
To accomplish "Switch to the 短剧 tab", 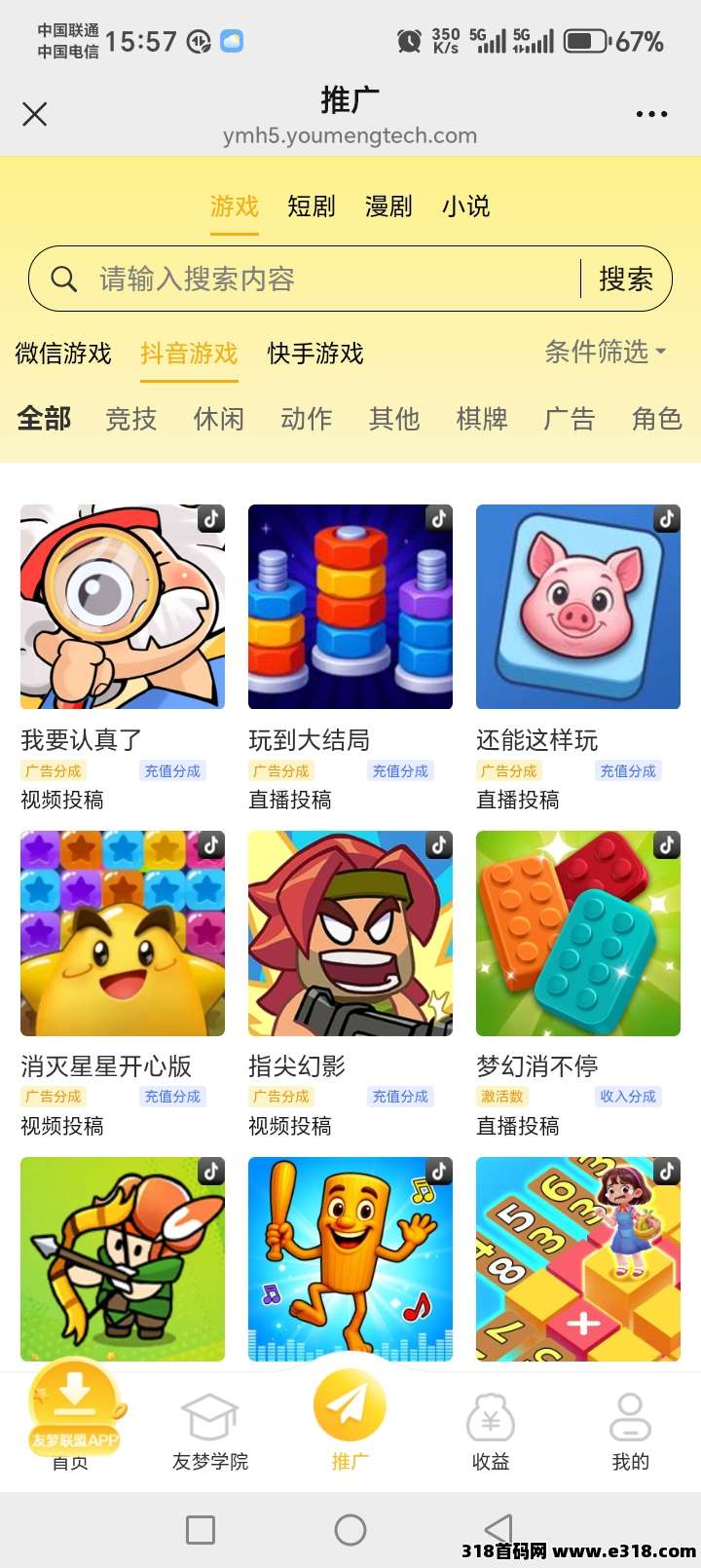I will tap(311, 207).
